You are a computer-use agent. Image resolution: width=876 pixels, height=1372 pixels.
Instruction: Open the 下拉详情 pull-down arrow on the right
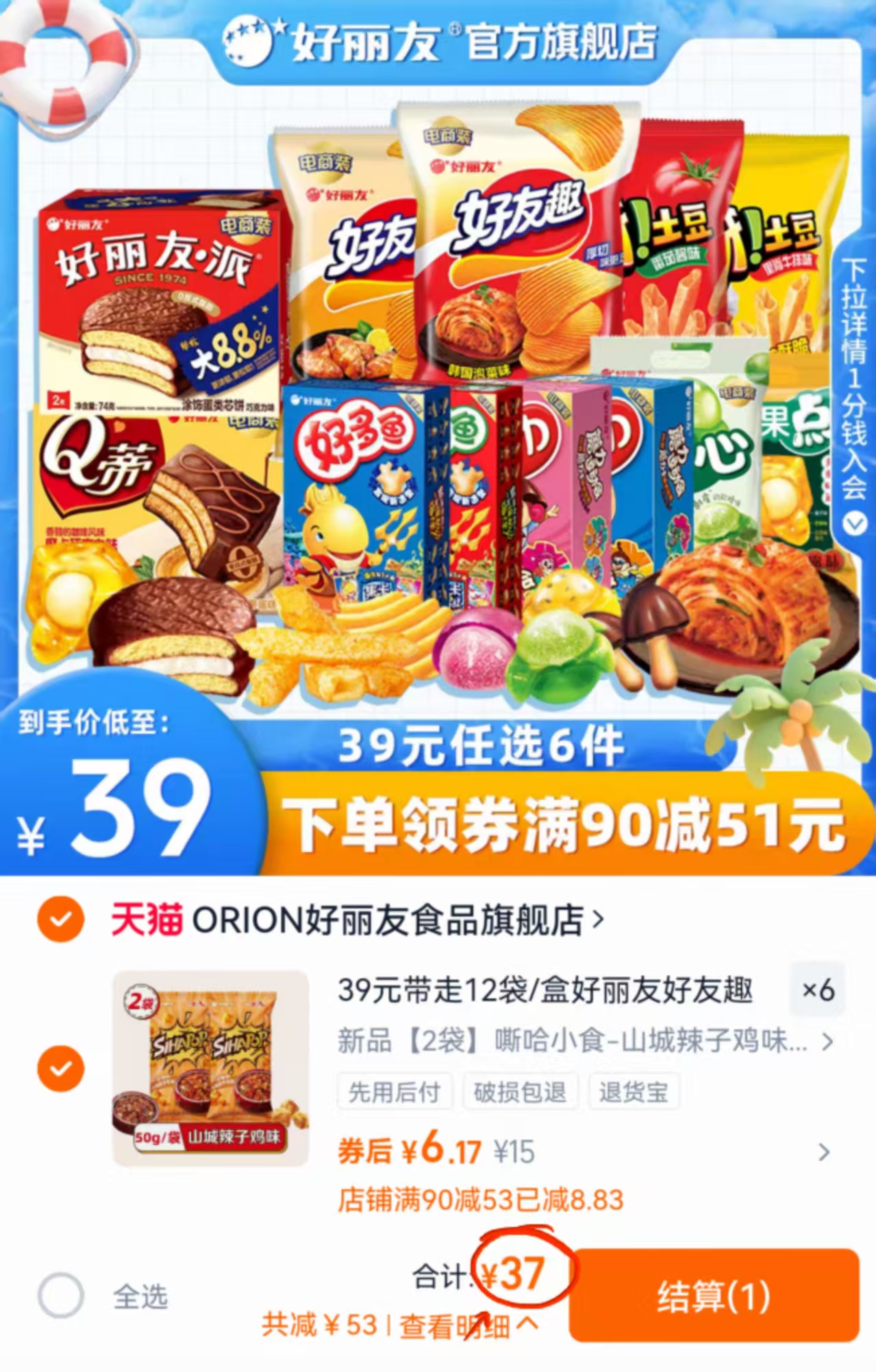click(852, 524)
